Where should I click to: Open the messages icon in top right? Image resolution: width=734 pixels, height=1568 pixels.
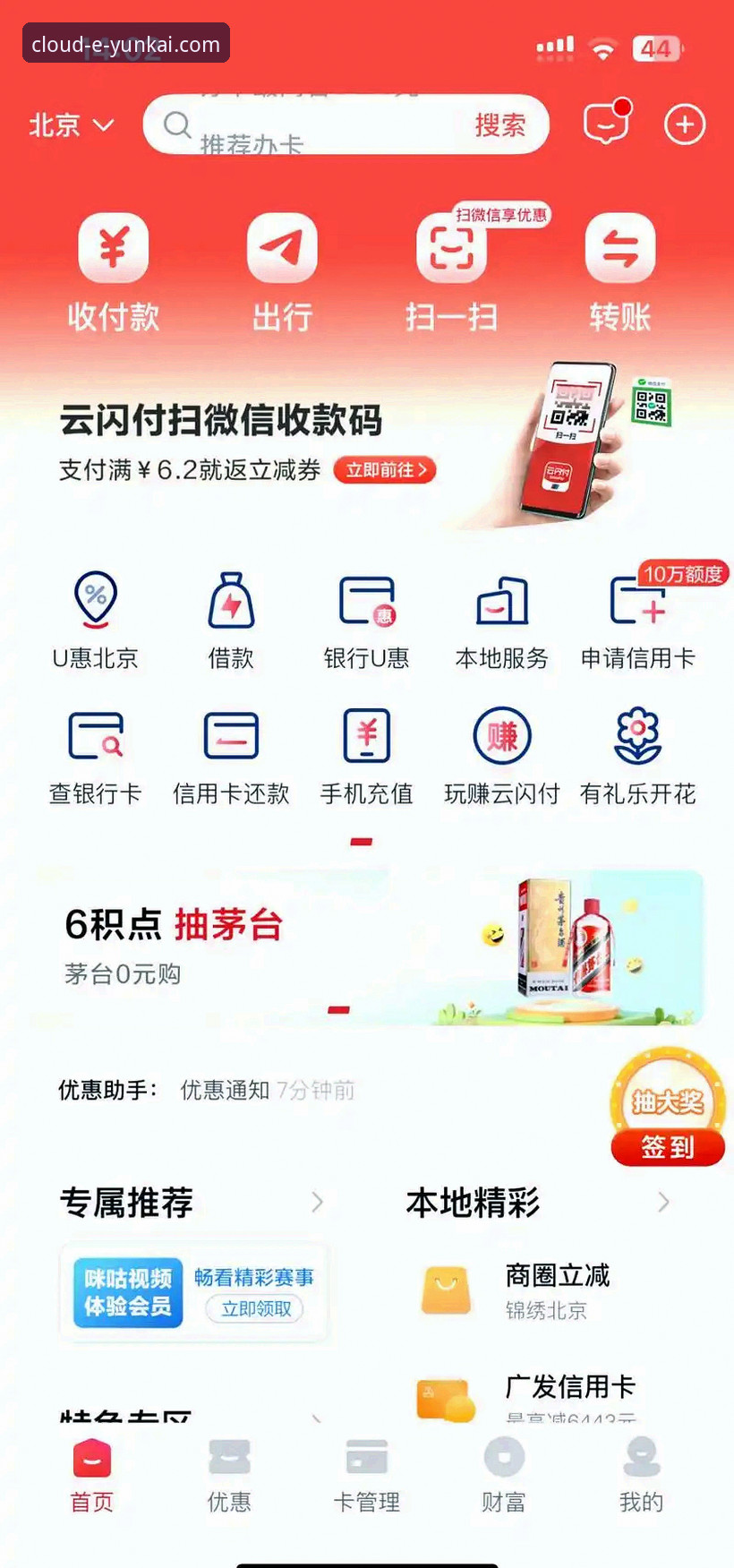pyautogui.click(x=606, y=124)
